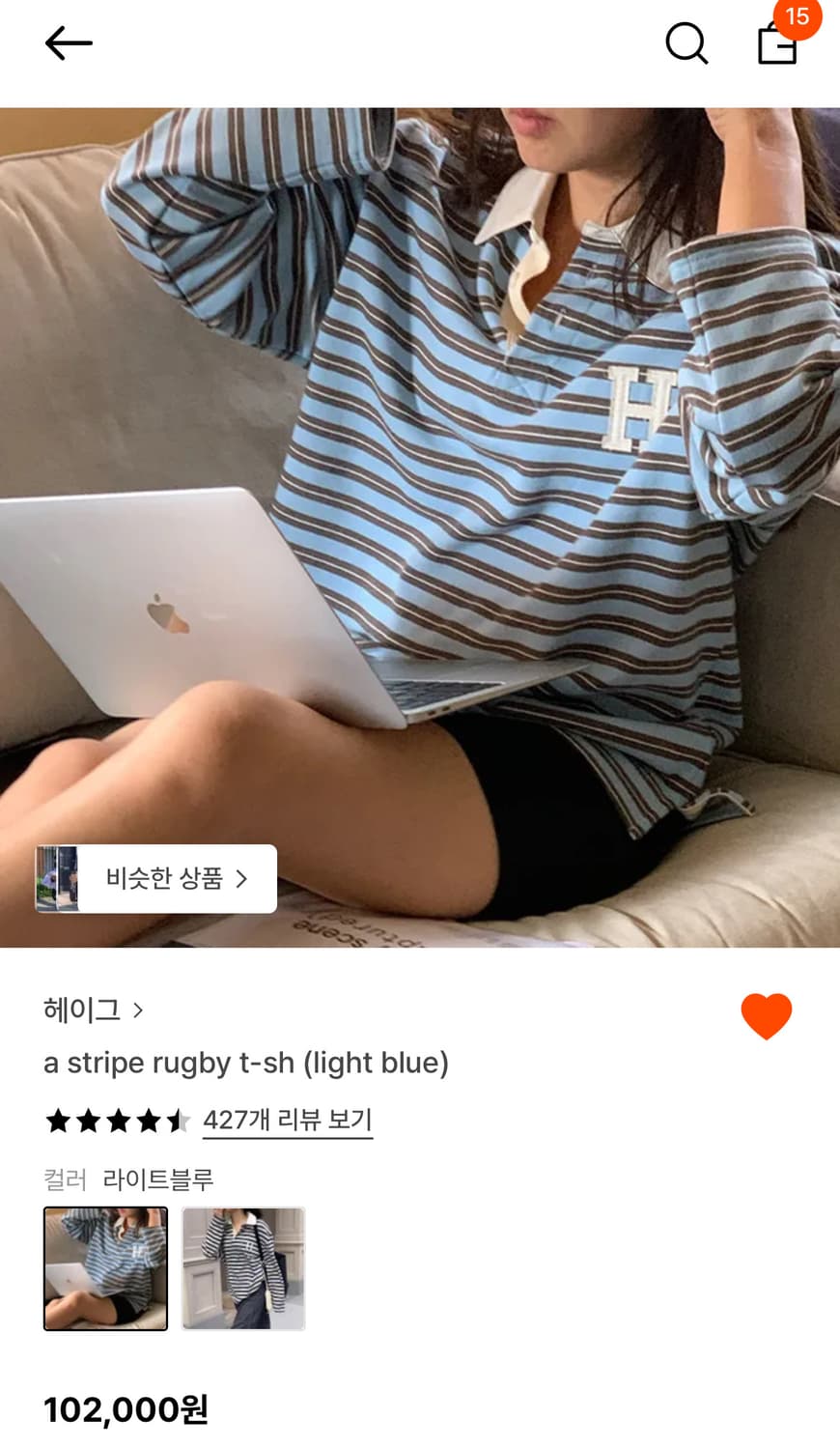Go back using the back arrow
The width and height of the screenshot is (840, 1449).
(68, 43)
